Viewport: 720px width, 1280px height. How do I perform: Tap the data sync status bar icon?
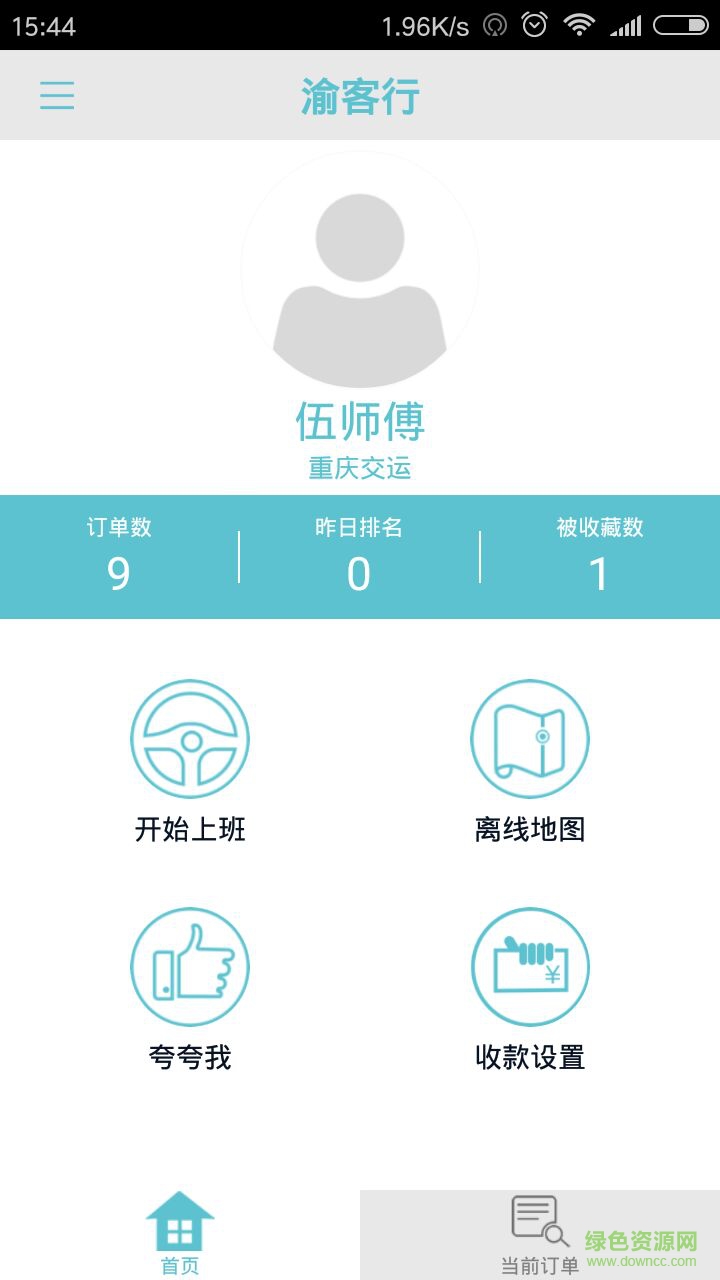tap(492, 25)
